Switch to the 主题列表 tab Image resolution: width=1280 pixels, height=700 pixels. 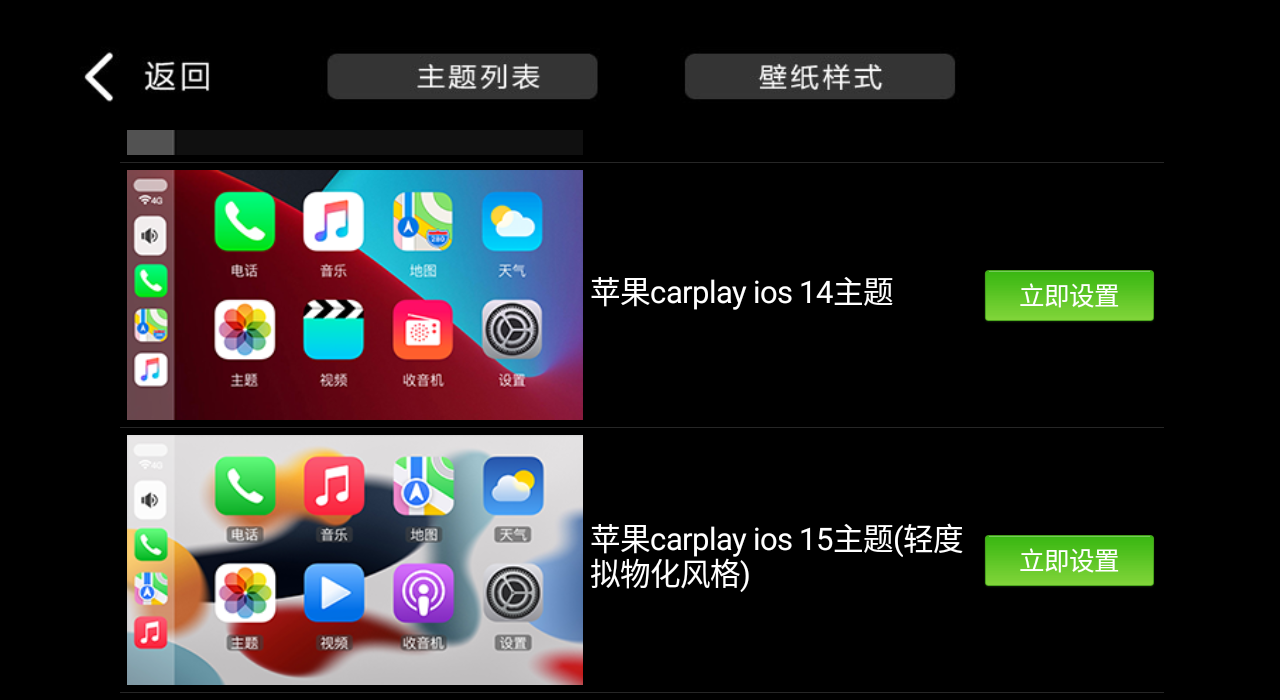tap(462, 77)
